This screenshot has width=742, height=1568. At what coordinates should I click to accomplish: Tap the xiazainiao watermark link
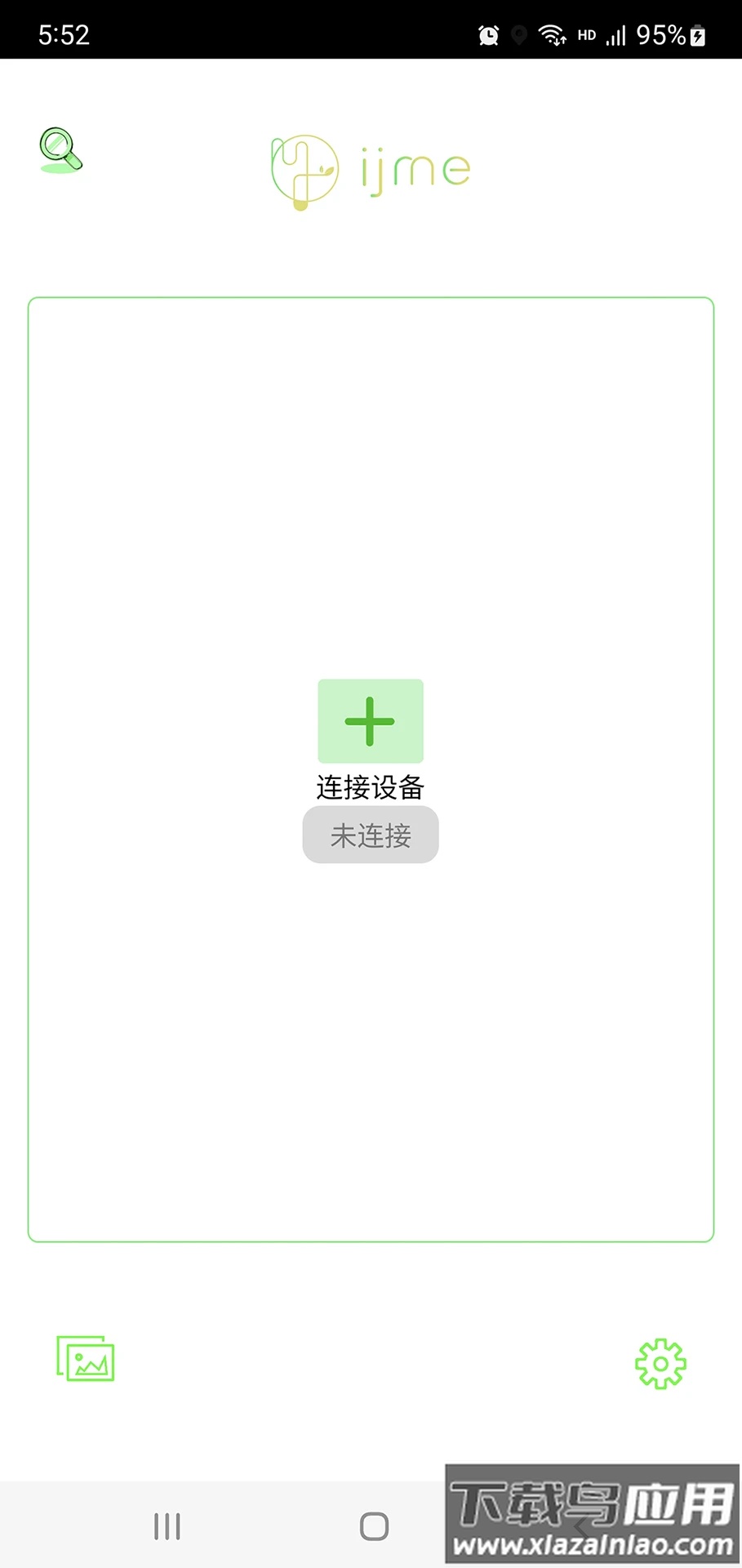590,1542
